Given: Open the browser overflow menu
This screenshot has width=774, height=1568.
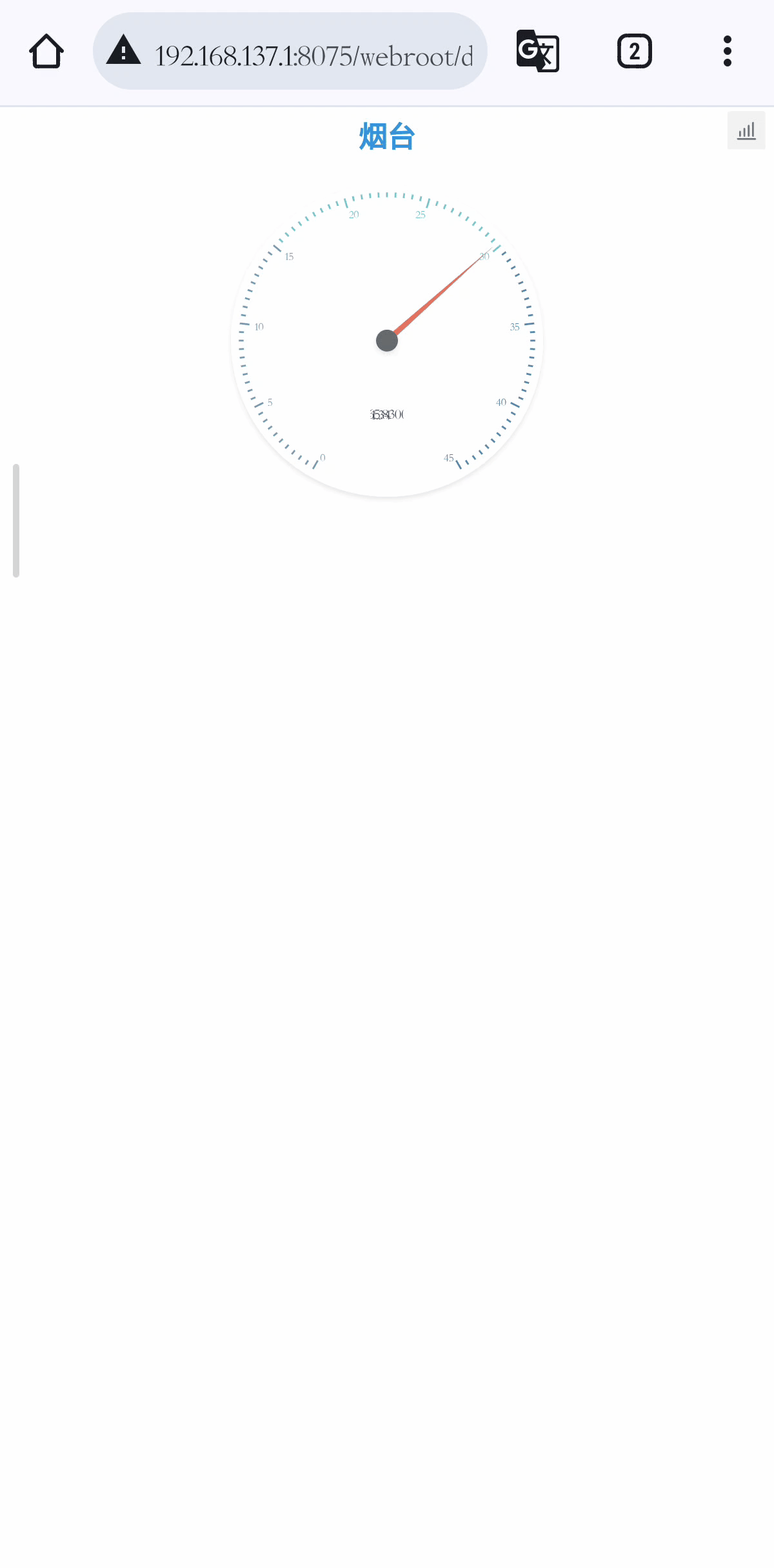Looking at the screenshot, I should 727,52.
